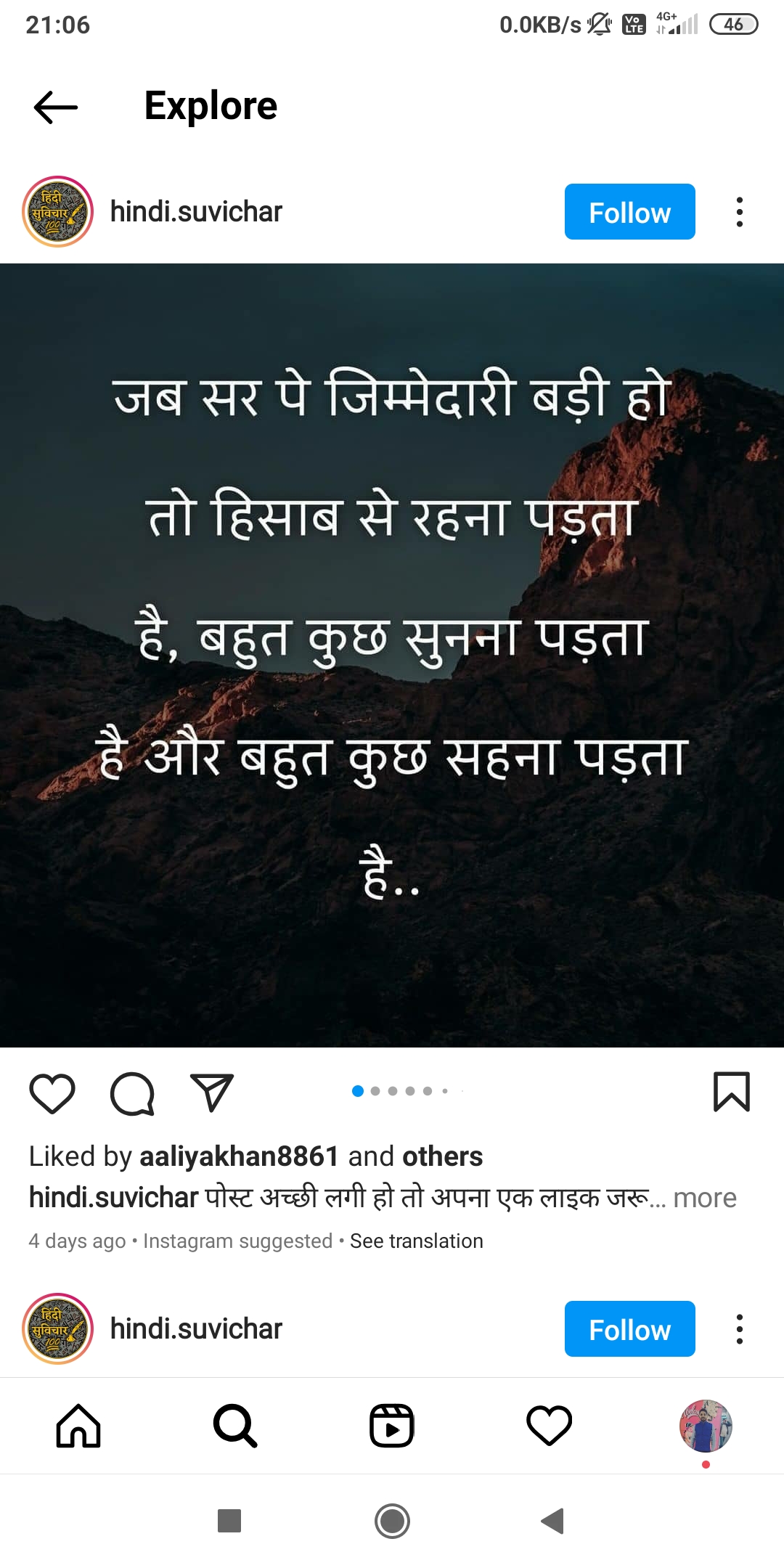Open comments on the quote post

[x=132, y=1093]
